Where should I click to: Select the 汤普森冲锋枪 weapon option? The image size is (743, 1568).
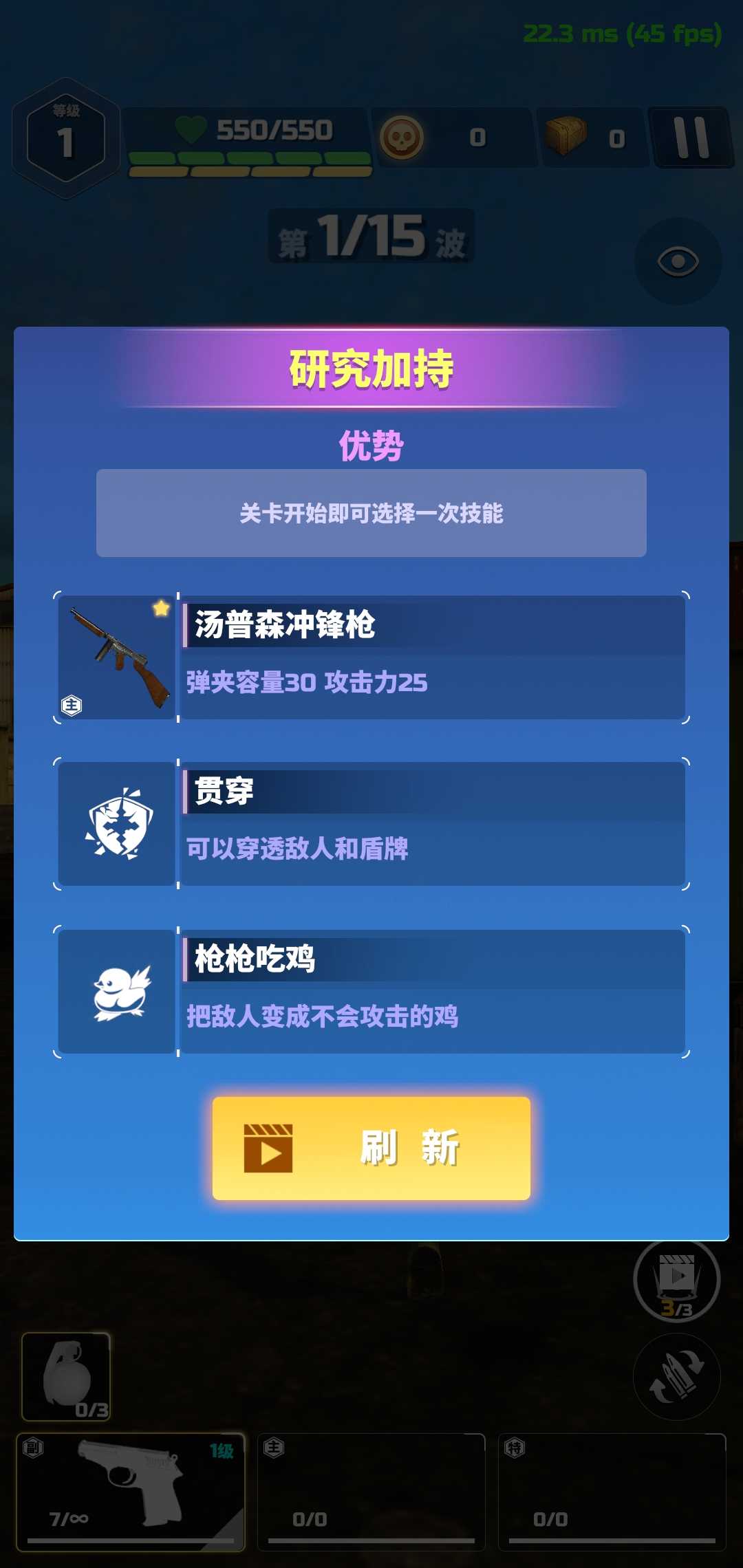click(x=371, y=657)
